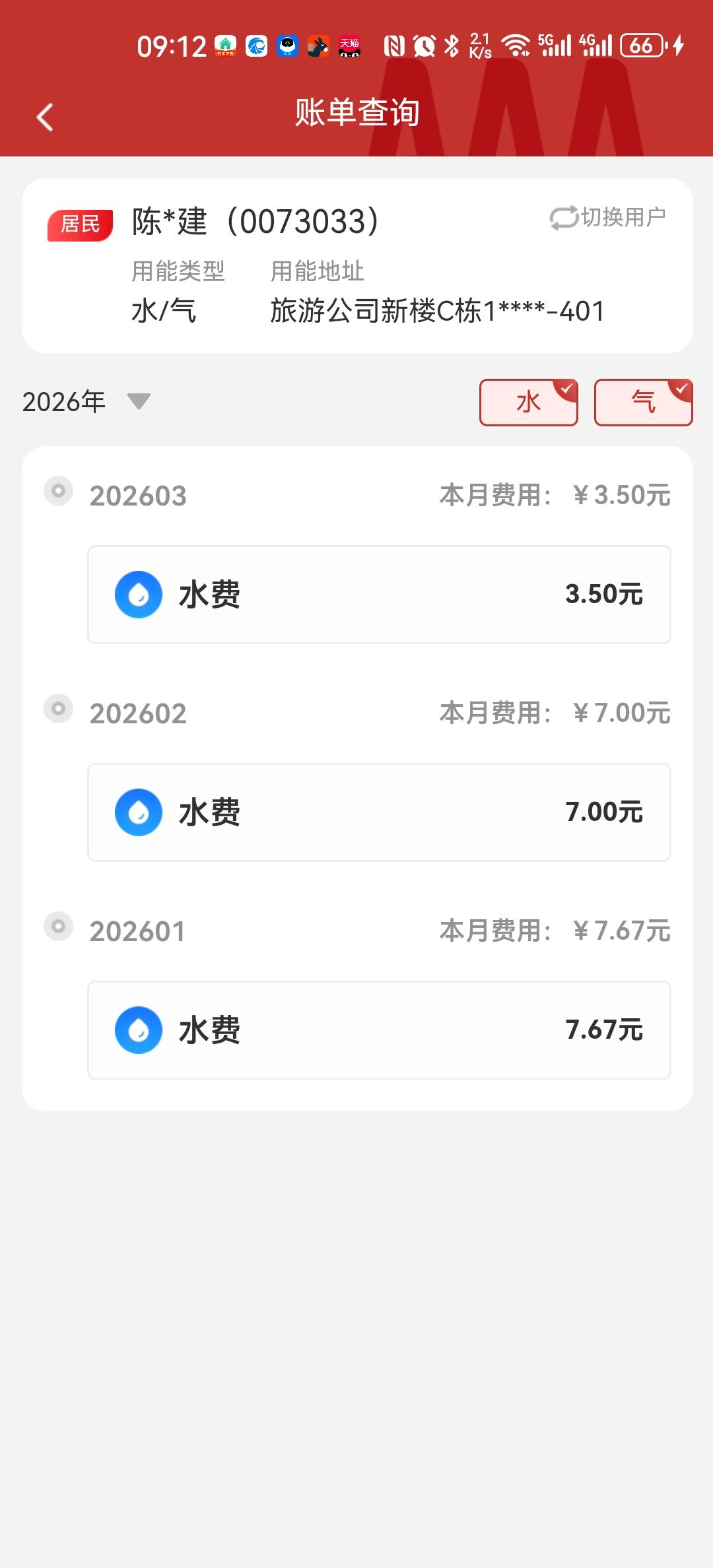Toggle the 气 filter chip
The image size is (713, 1568).
point(643,402)
